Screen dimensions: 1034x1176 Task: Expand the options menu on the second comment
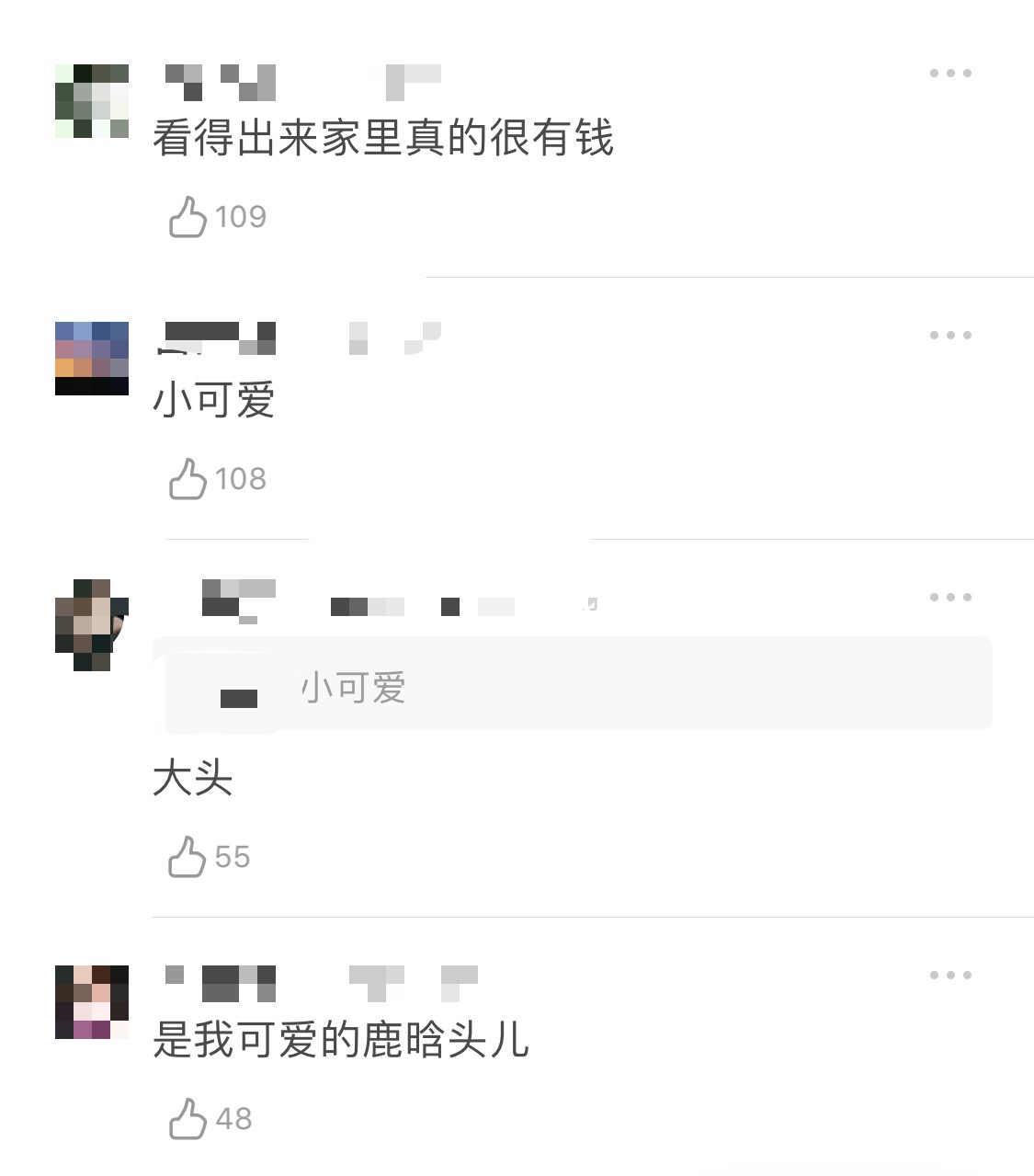pos(949,334)
